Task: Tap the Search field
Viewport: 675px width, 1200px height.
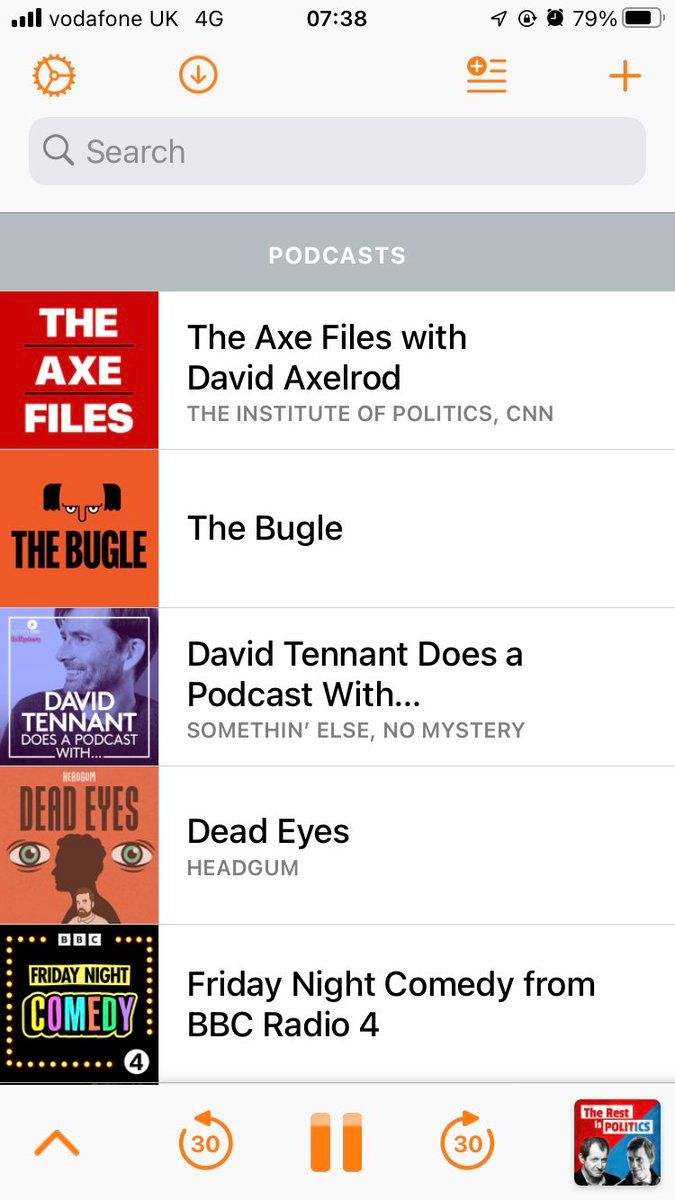Action: 337,151
